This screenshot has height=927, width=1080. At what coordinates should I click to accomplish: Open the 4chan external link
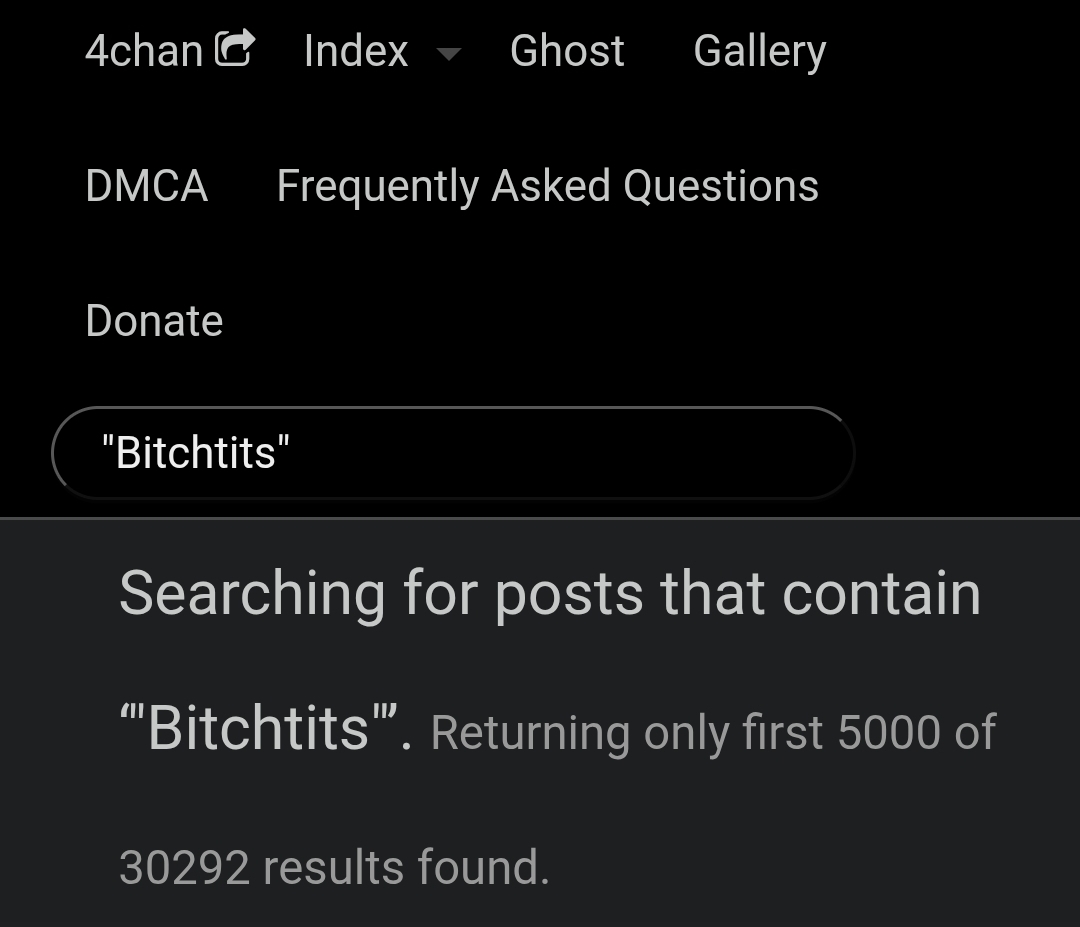click(169, 50)
